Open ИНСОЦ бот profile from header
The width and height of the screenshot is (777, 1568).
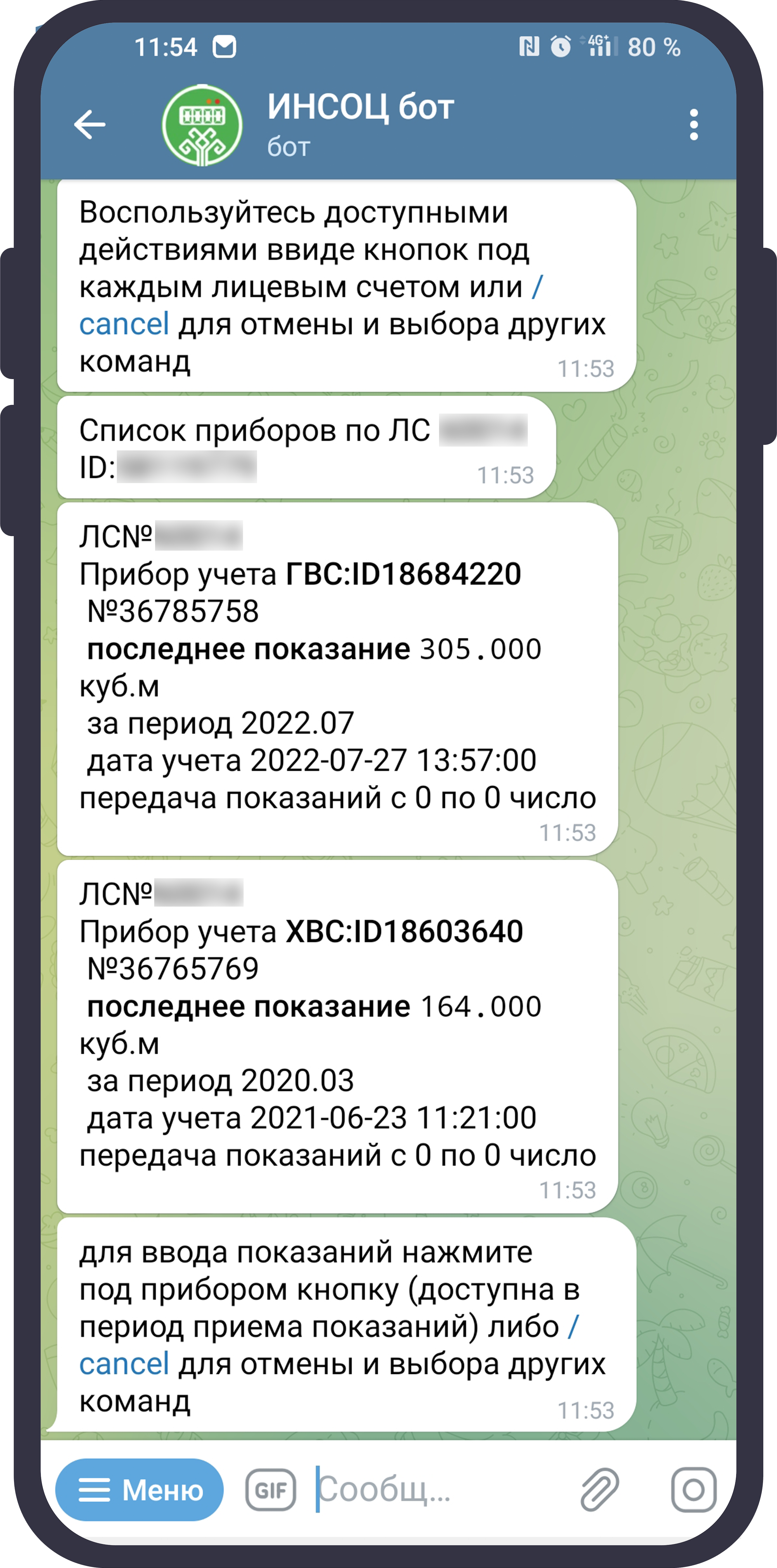point(360,124)
